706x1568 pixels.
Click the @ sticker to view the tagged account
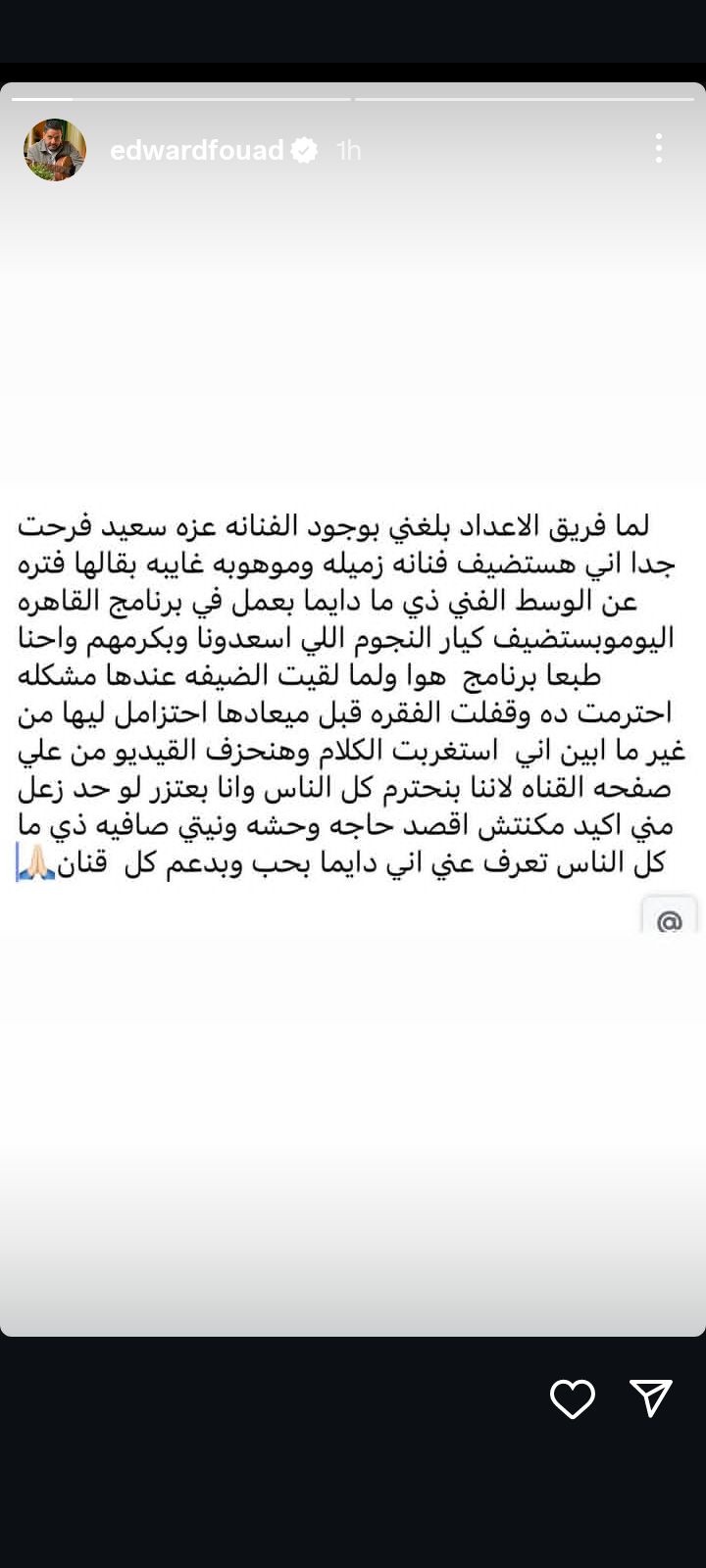click(x=670, y=921)
